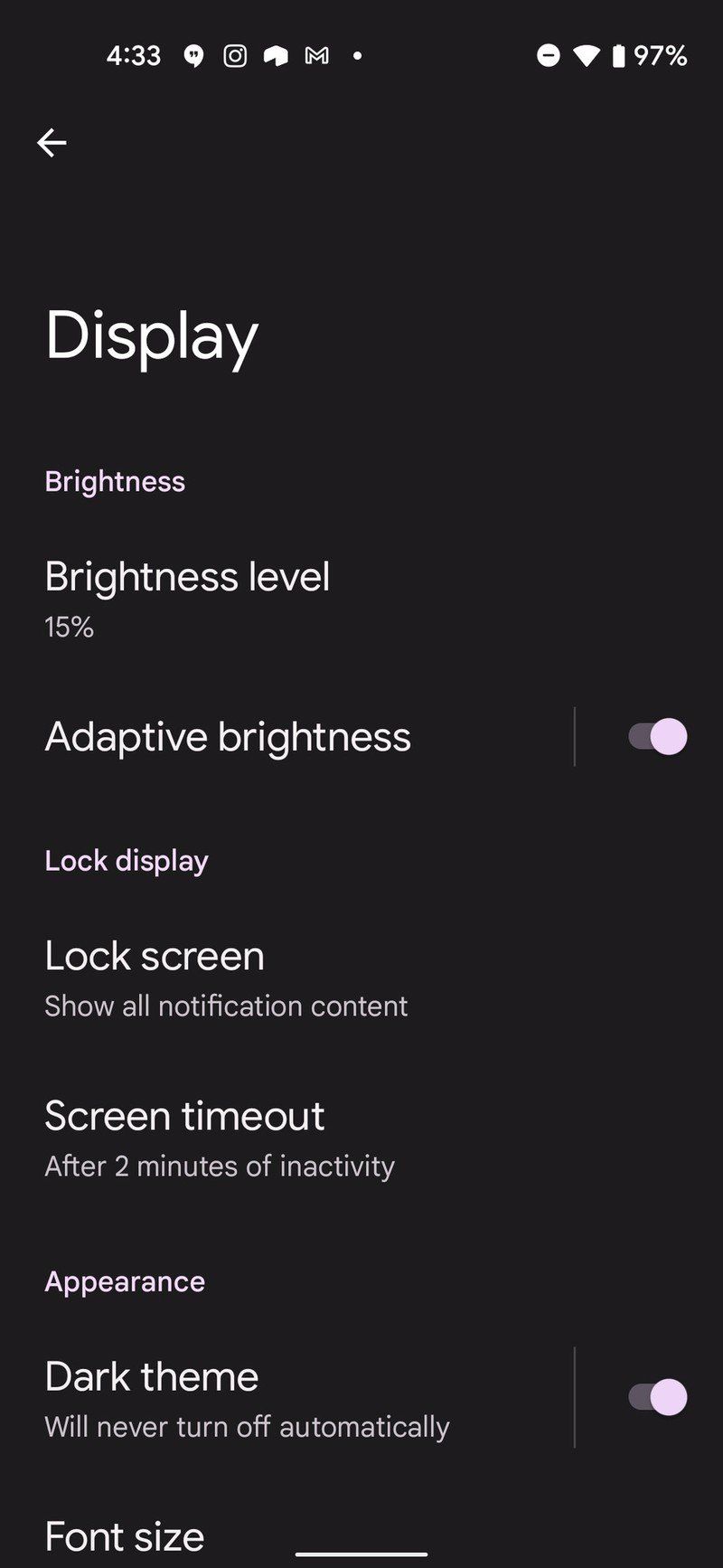Tap the cloud-shaped notification icon
723x1568 pixels.
click(x=276, y=55)
